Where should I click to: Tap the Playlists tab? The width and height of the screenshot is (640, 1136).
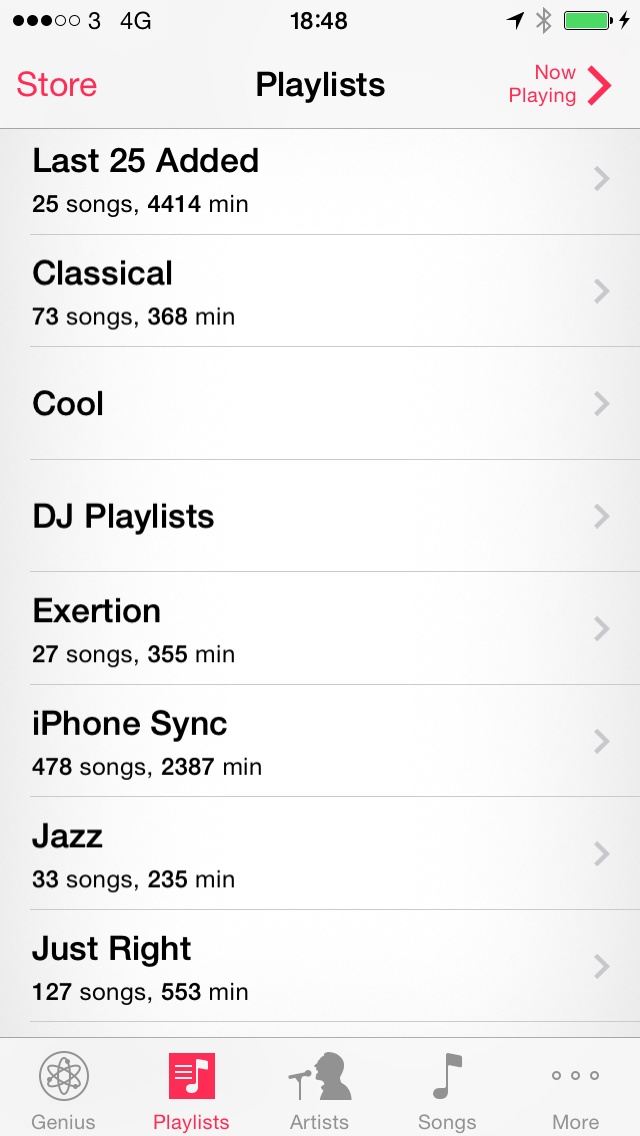click(x=191, y=1089)
